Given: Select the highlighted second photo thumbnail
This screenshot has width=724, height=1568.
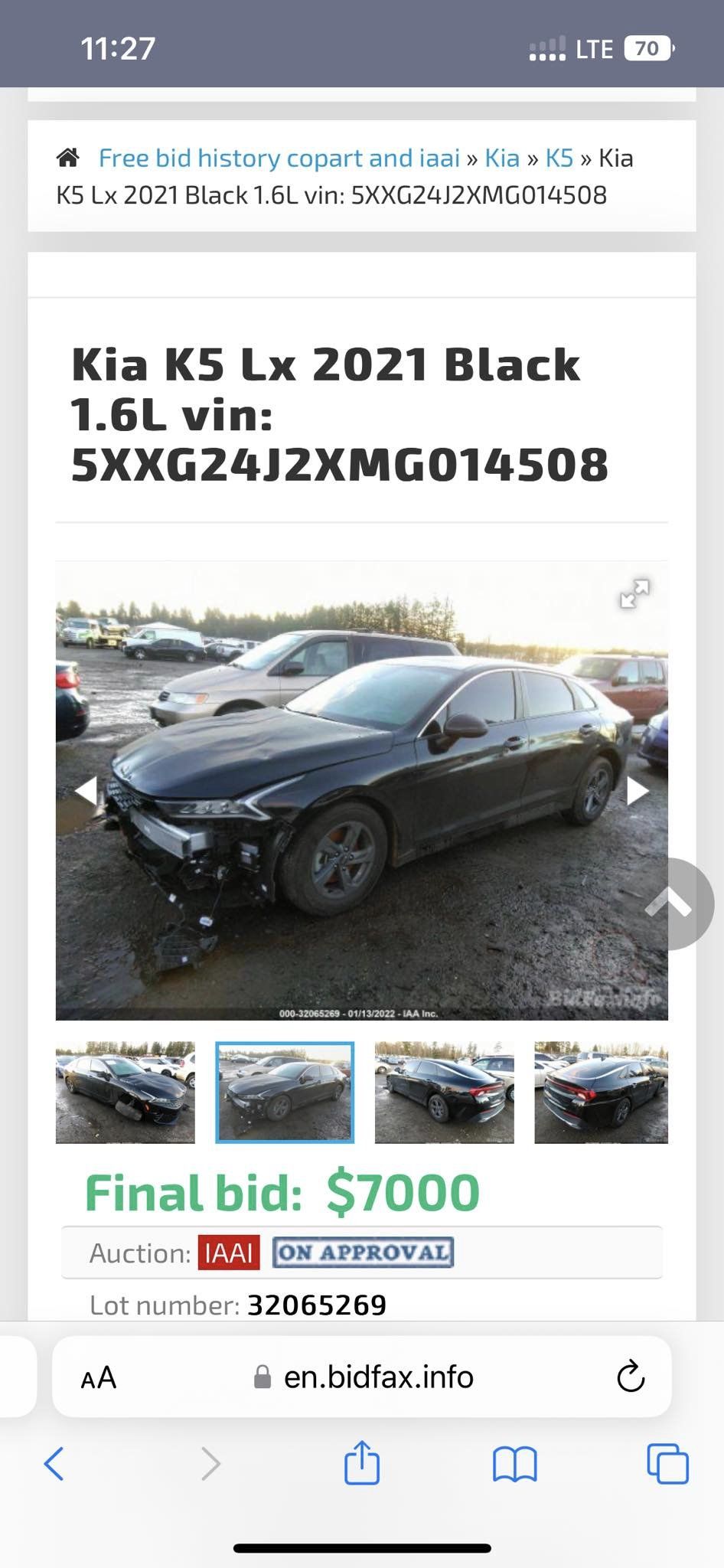Looking at the screenshot, I should point(285,1093).
